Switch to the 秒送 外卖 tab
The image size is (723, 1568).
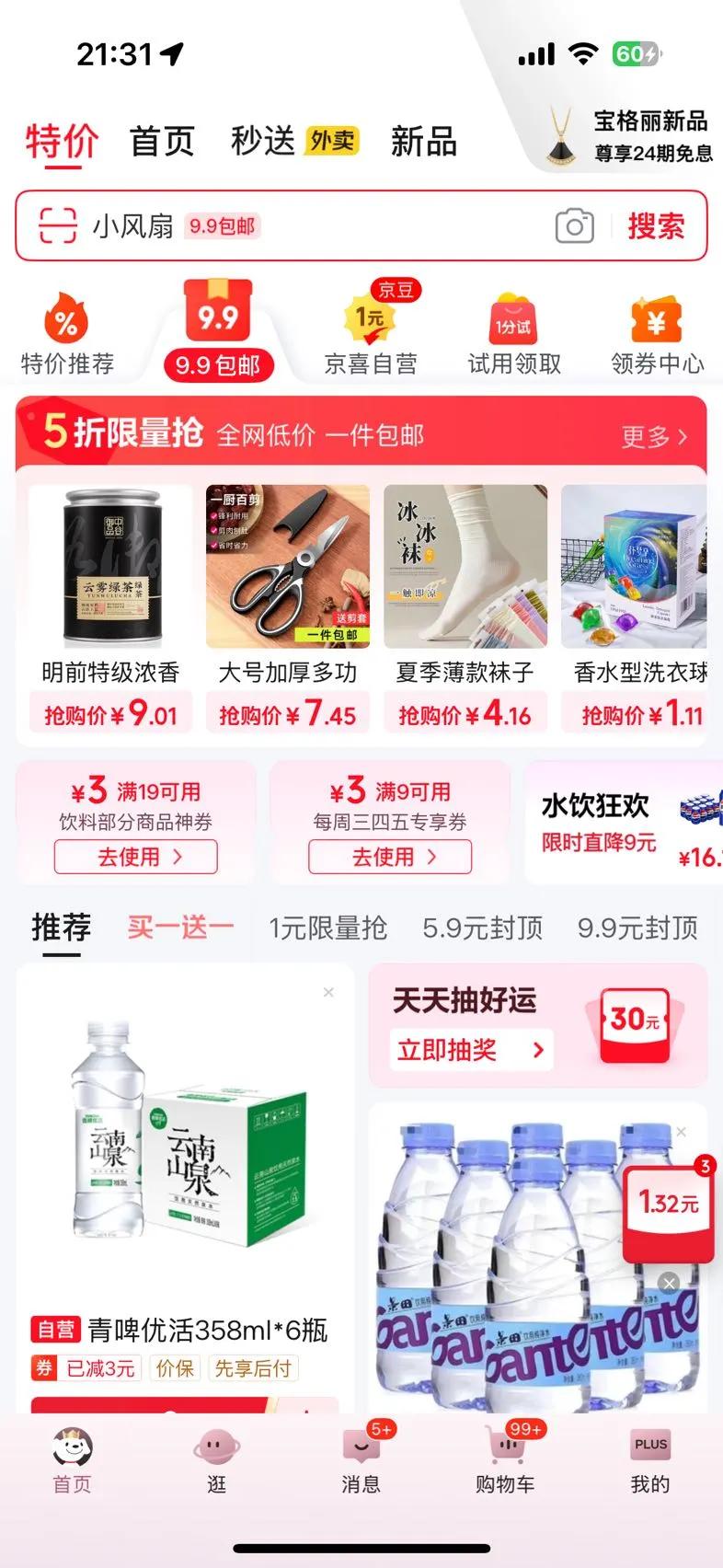coord(294,142)
